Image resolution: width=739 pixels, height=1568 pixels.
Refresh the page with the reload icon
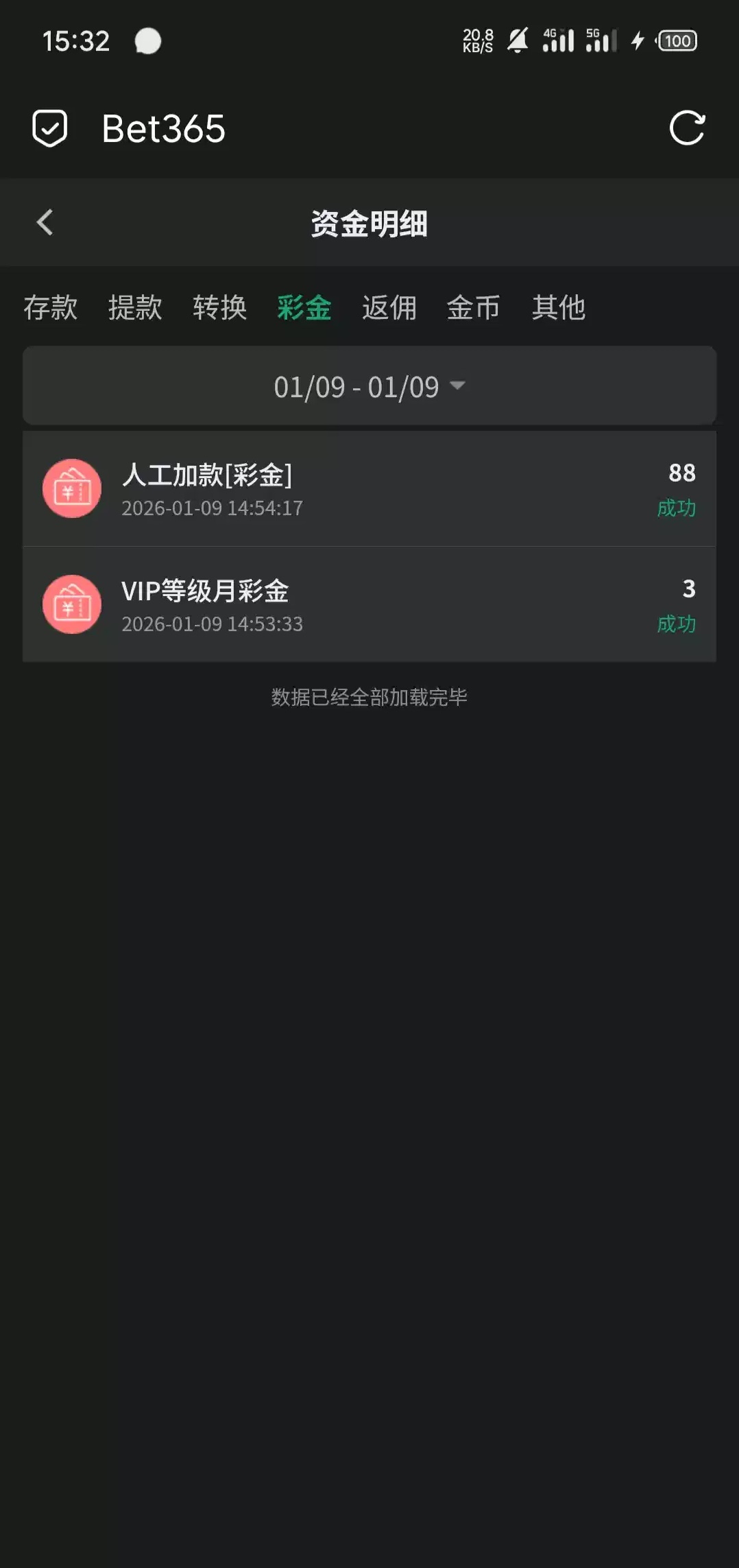687,128
